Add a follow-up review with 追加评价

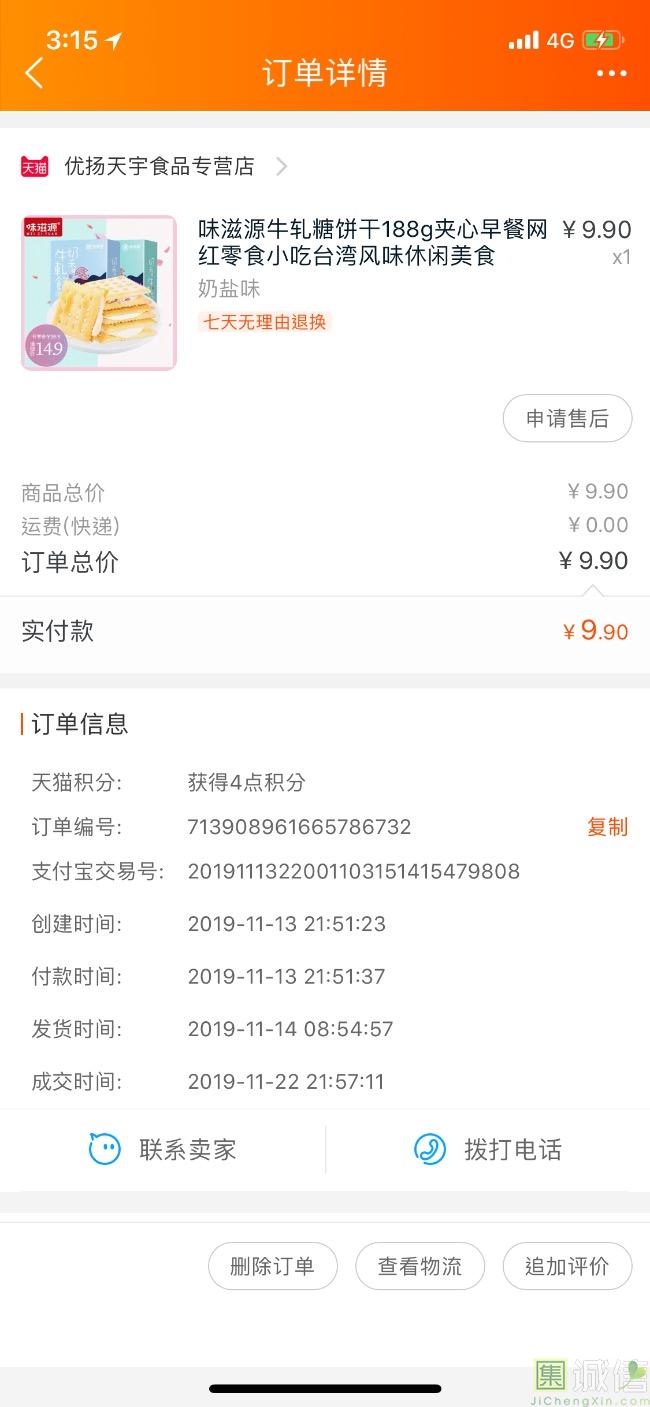click(567, 1267)
